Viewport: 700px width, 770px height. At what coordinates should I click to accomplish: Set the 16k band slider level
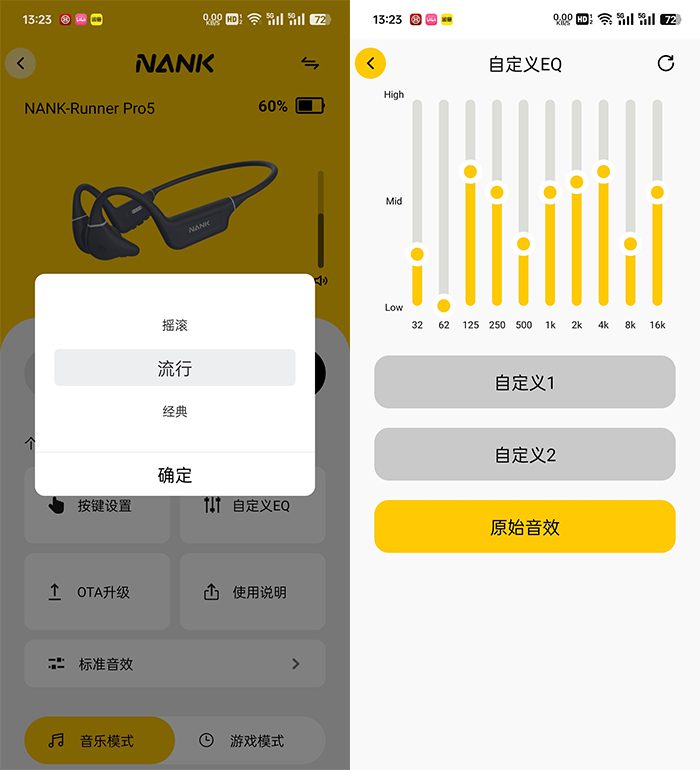657,192
